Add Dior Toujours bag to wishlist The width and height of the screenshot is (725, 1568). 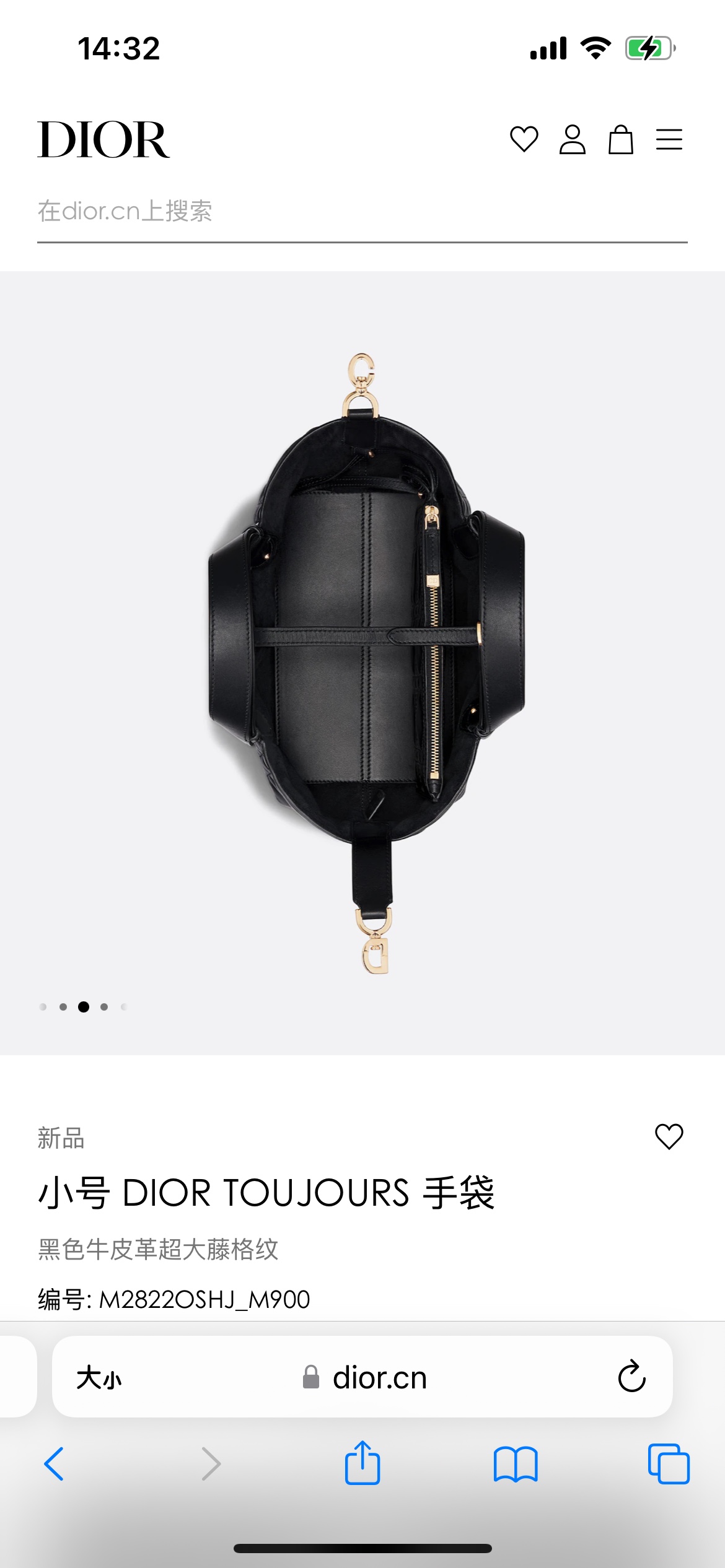pos(669,1137)
